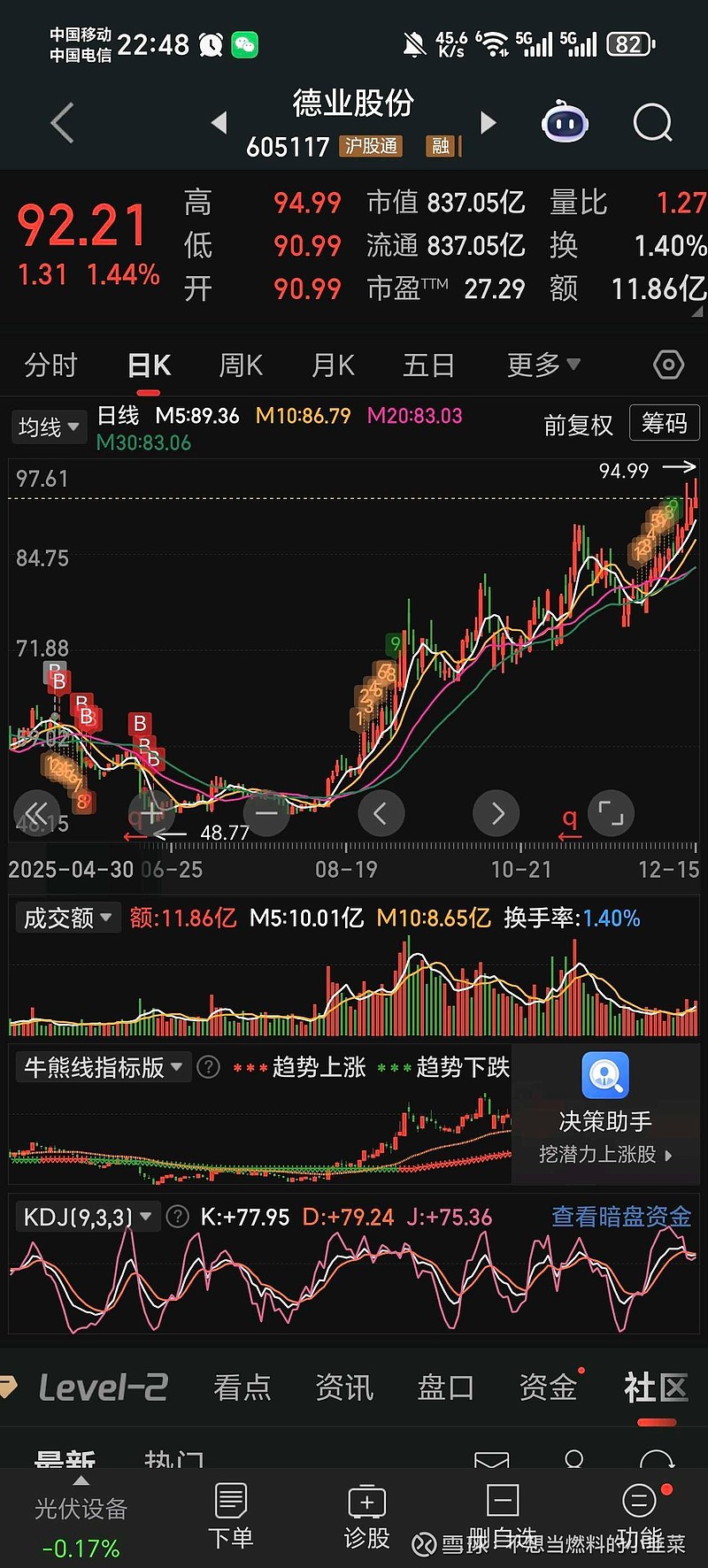Screen dimensions: 708x1568
Task: Change the 前复权 adjustment setting
Action: click(x=578, y=426)
